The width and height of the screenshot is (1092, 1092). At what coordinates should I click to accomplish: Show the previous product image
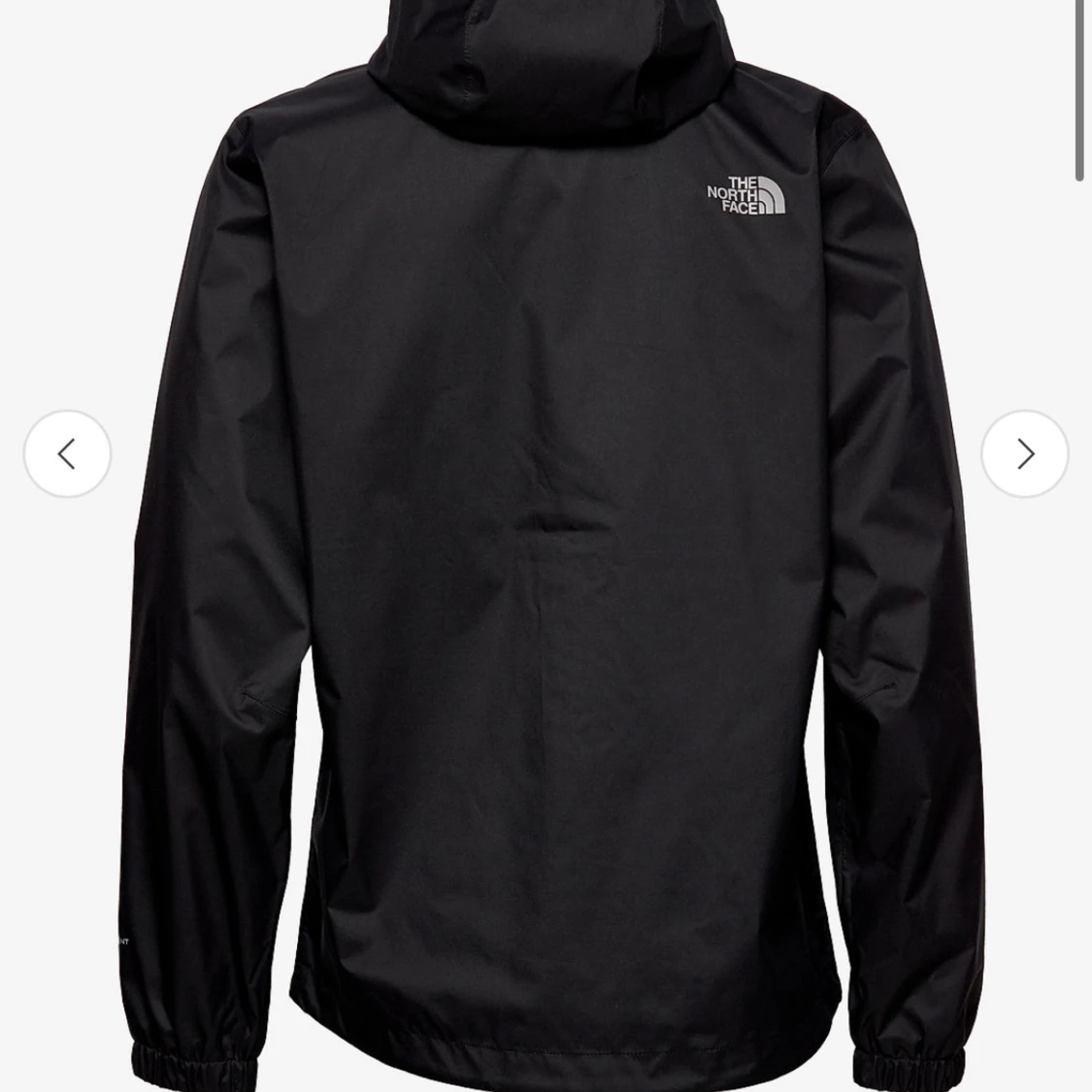pyautogui.click(x=67, y=453)
